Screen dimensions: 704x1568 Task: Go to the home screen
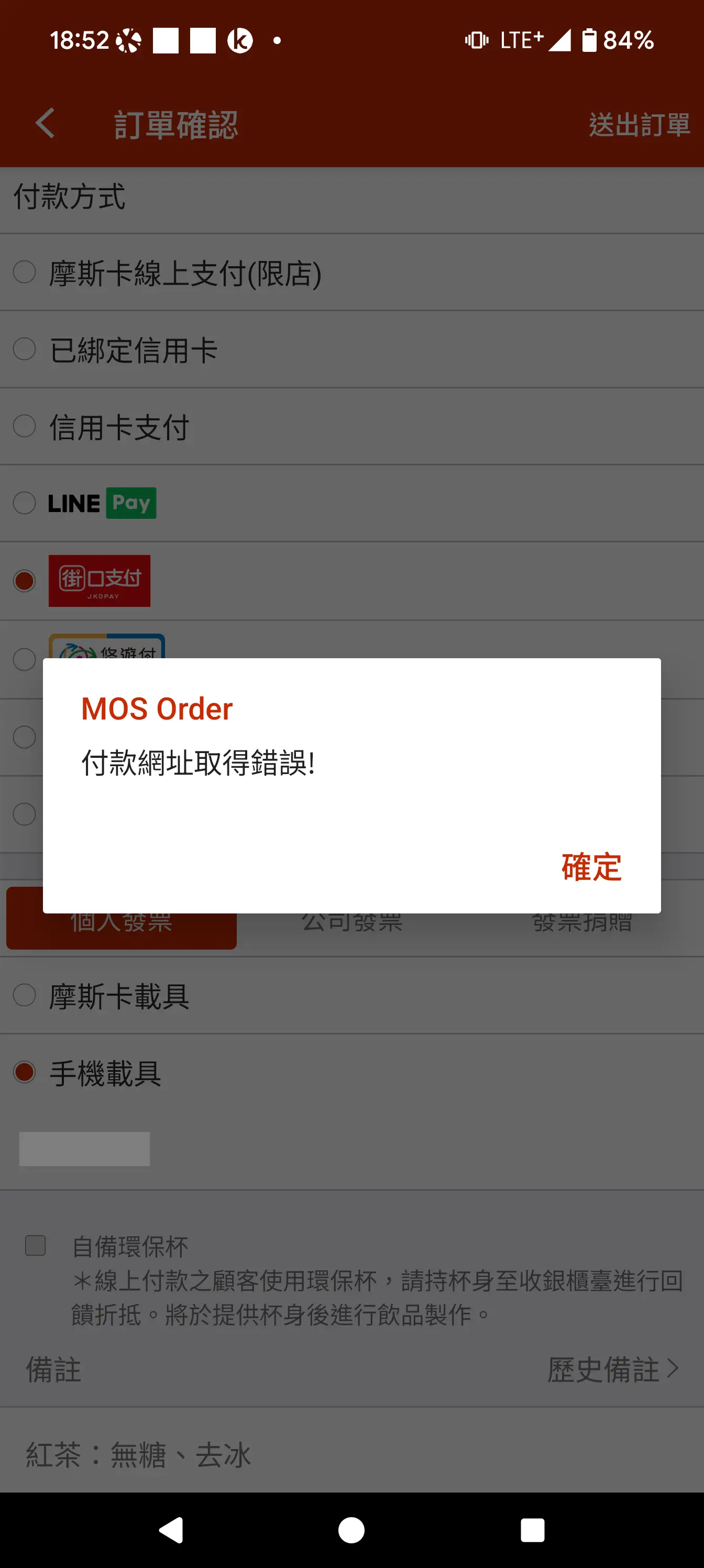coord(351,1530)
